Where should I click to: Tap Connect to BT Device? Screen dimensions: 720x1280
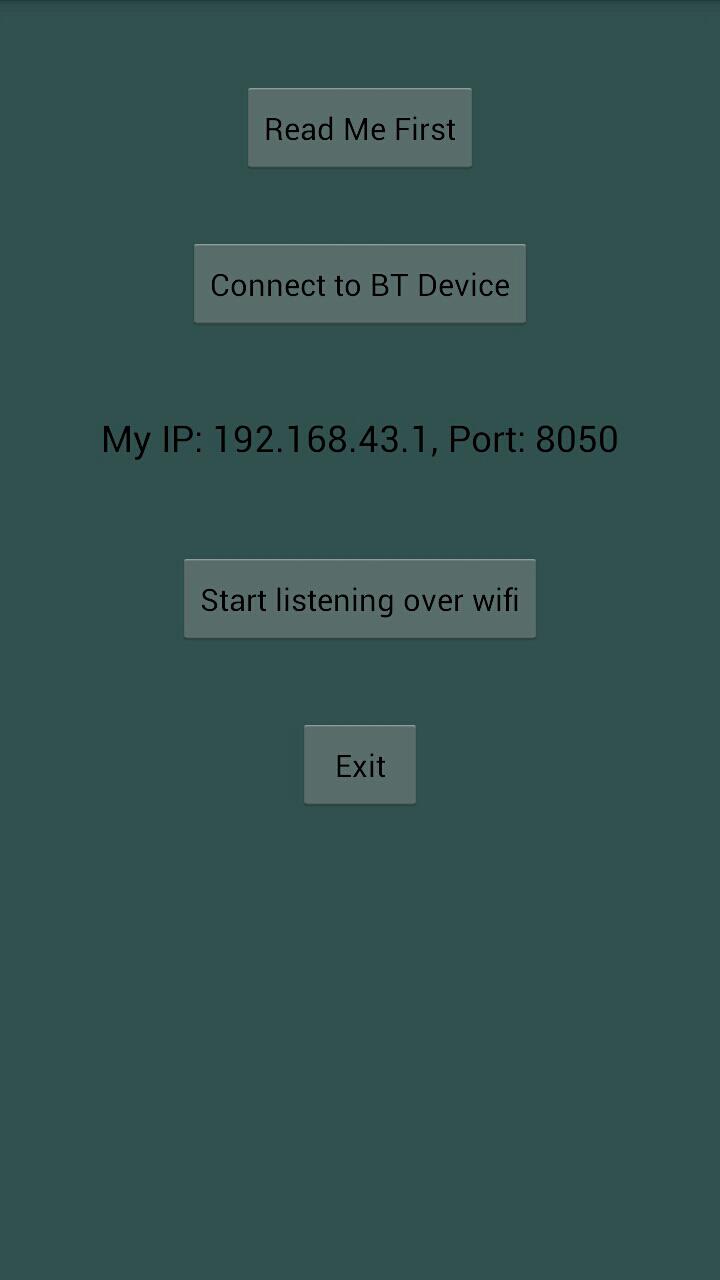point(360,284)
